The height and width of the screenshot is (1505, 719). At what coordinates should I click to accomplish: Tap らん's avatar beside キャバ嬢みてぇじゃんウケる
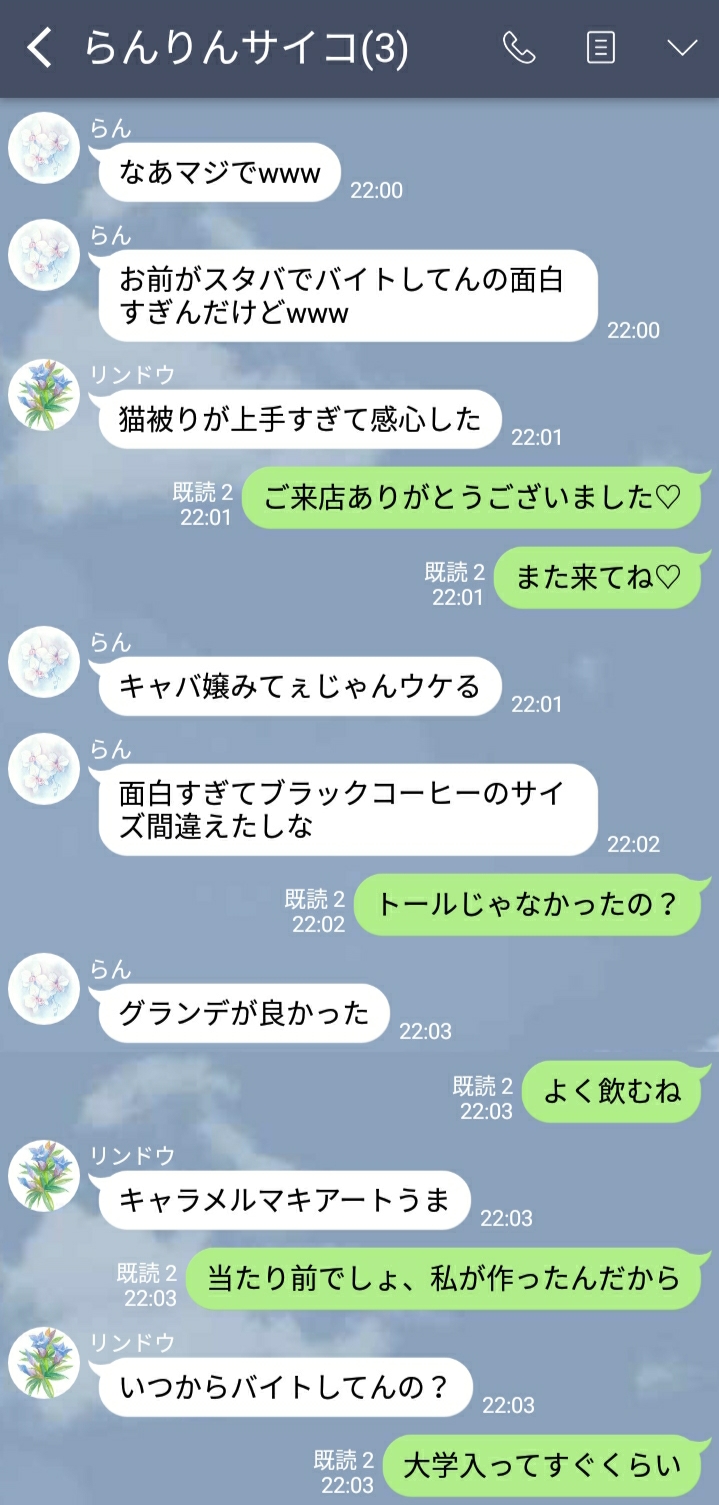[44, 662]
